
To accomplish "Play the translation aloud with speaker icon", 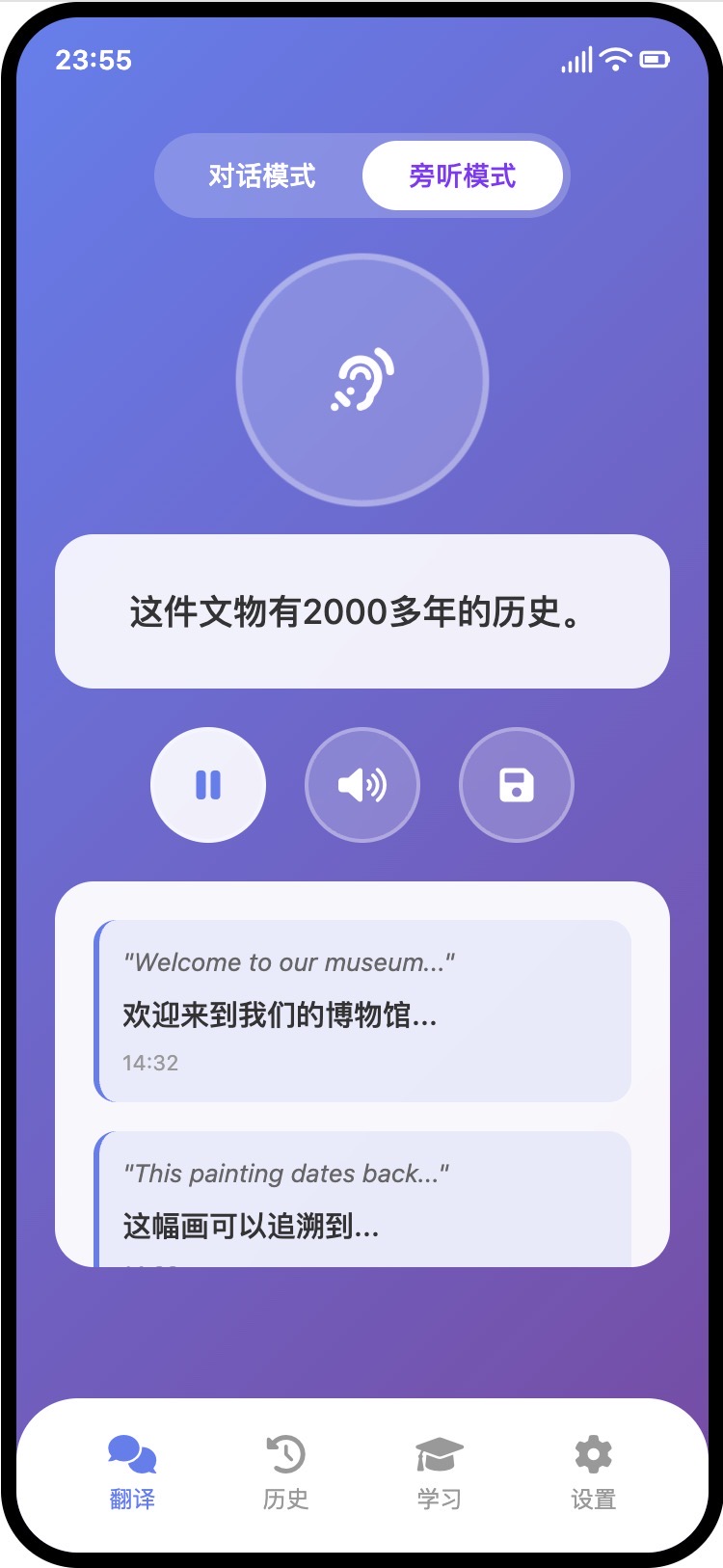I will 362,785.
